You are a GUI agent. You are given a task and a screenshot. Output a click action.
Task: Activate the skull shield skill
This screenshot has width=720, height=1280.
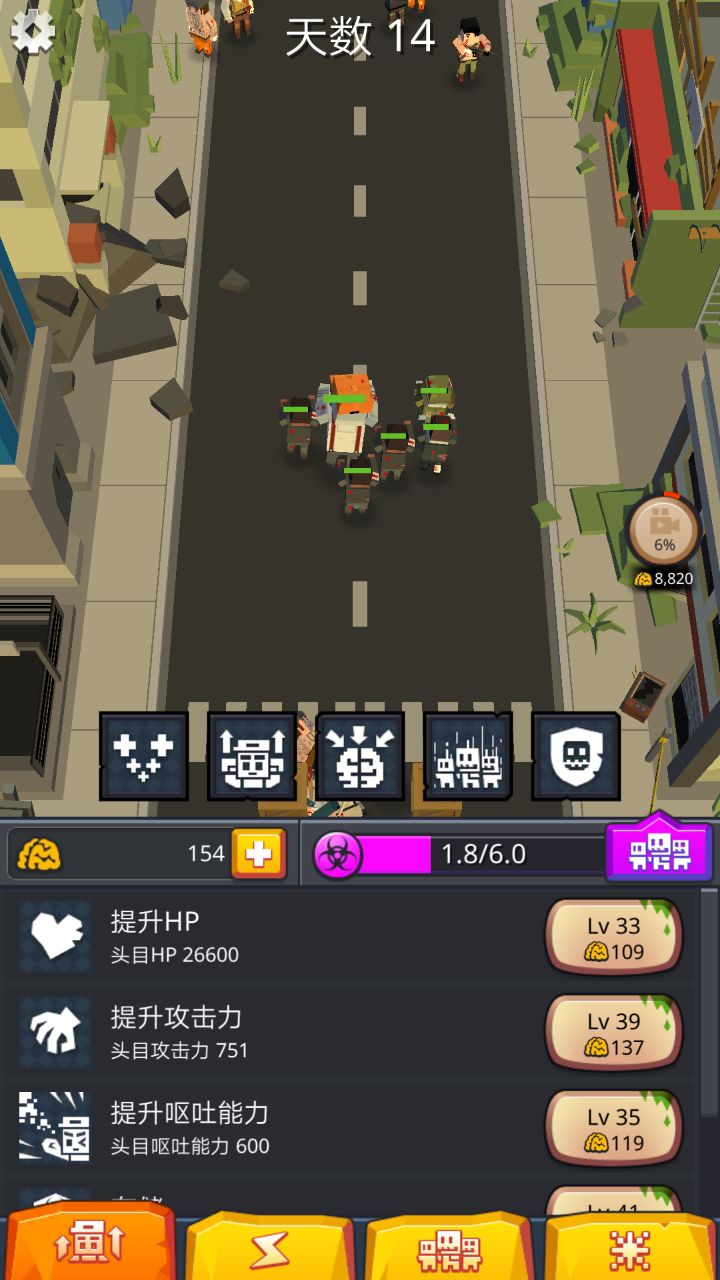click(576, 756)
